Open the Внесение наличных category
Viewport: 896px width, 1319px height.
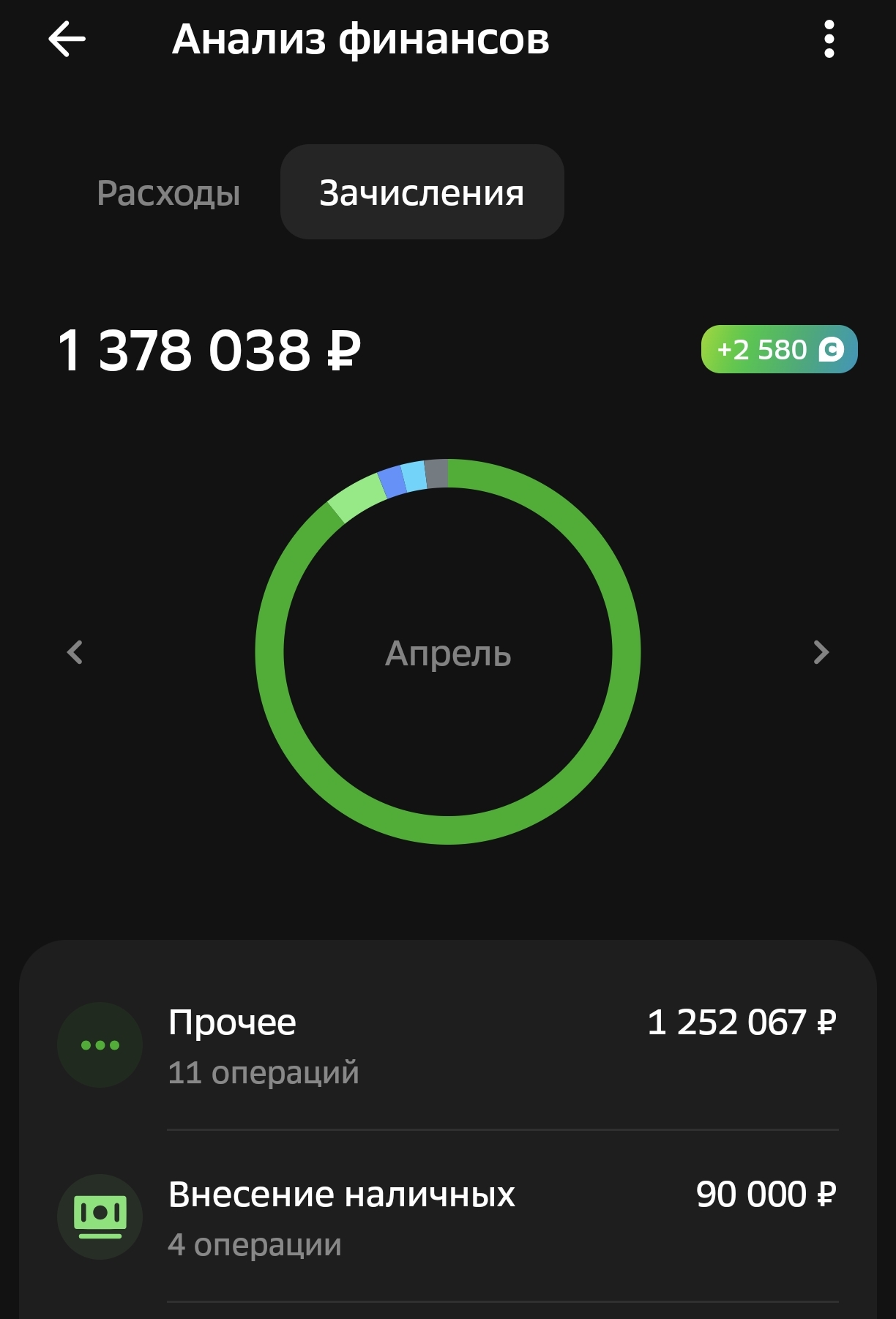point(448,1217)
